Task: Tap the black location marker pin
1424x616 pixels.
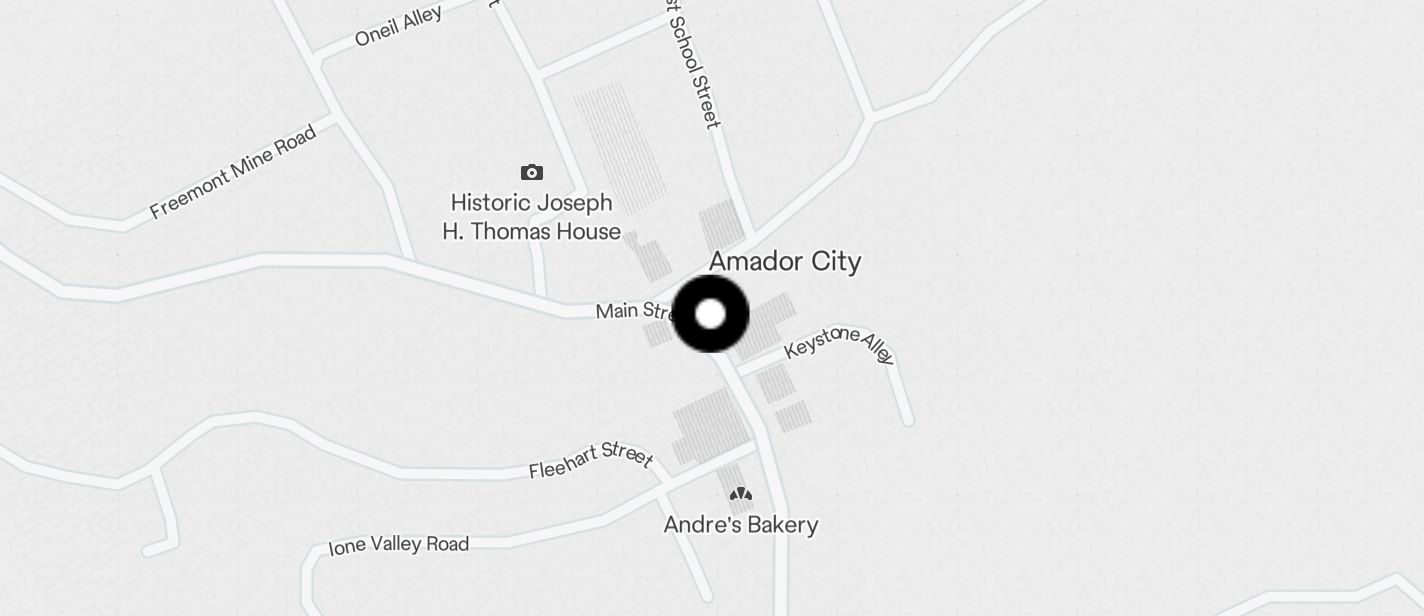Action: pos(710,314)
